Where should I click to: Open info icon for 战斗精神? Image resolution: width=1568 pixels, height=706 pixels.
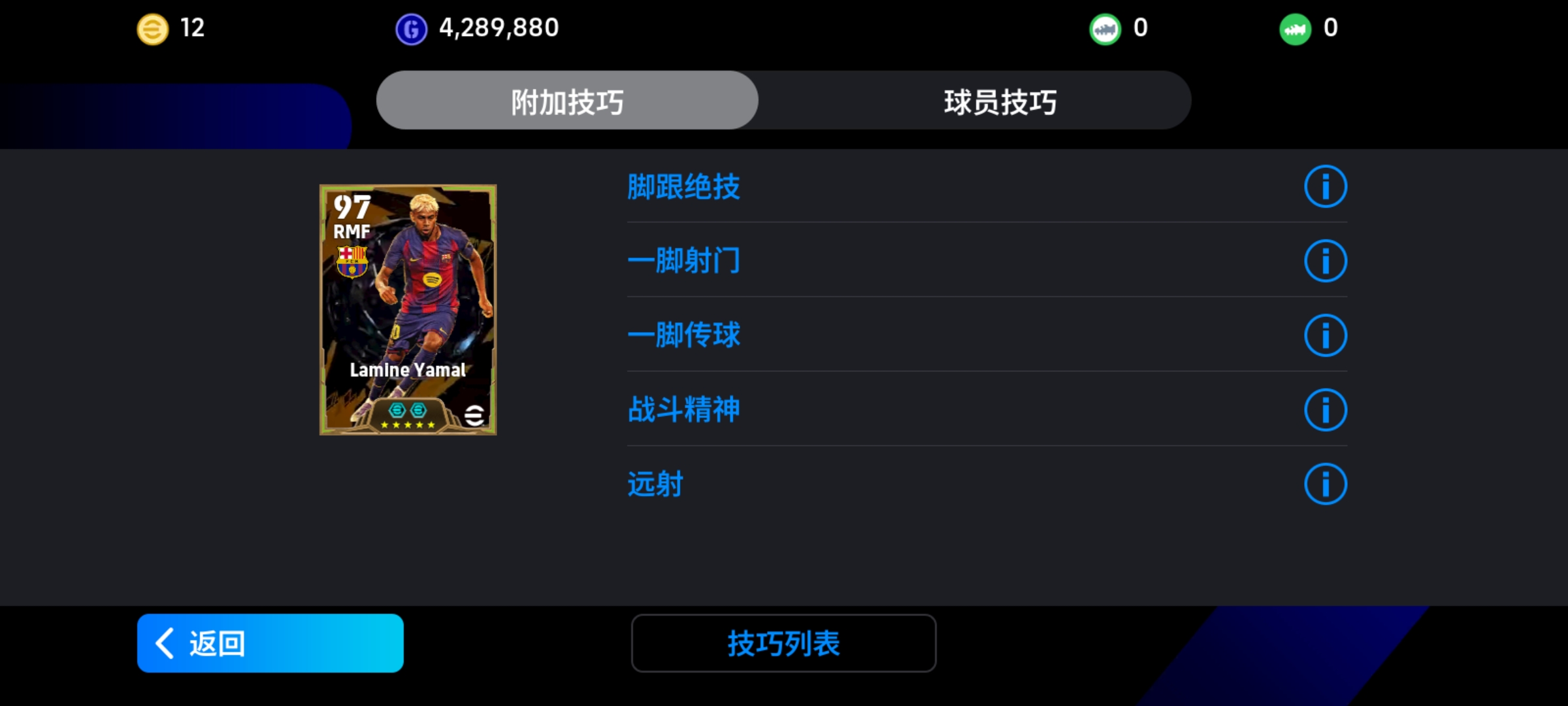tap(1325, 410)
